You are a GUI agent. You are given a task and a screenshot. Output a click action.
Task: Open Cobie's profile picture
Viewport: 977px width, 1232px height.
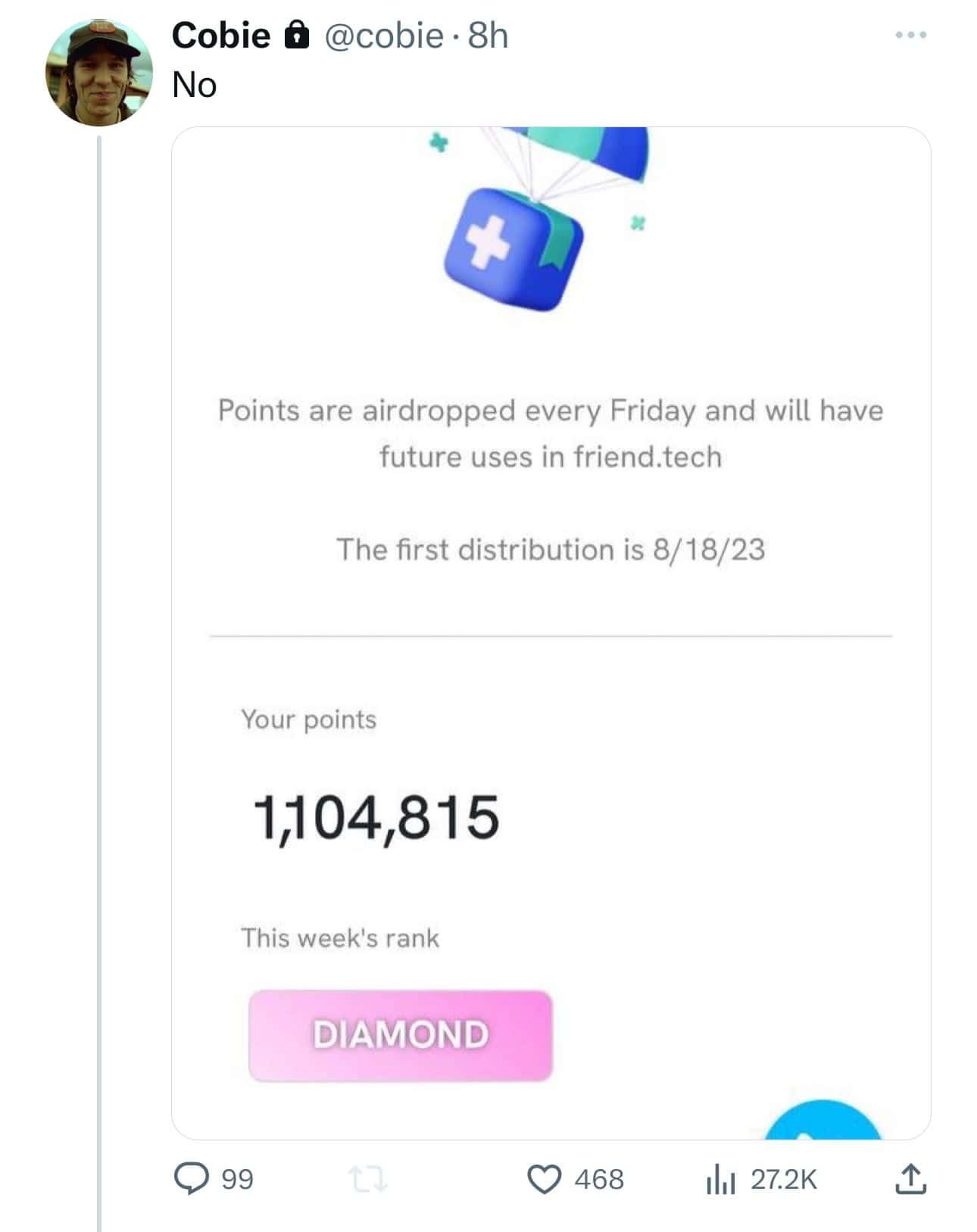(98, 73)
